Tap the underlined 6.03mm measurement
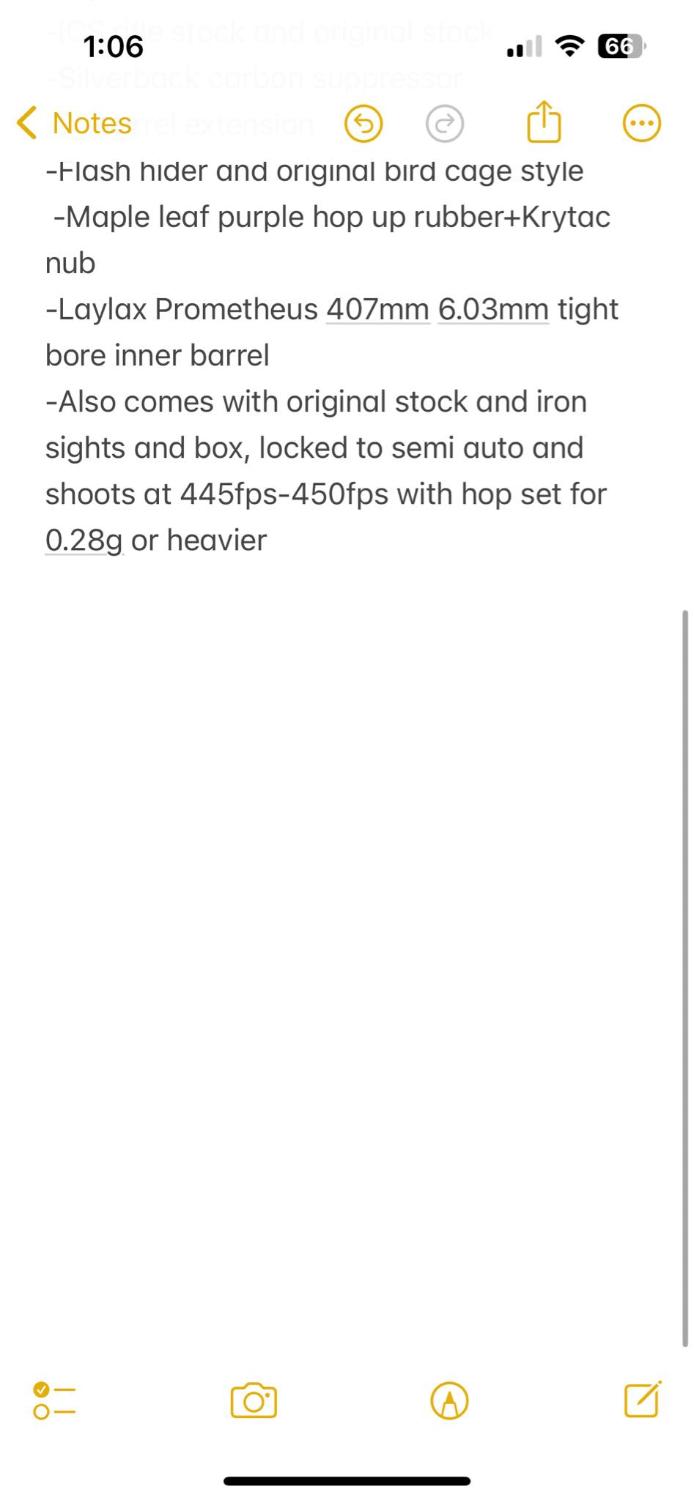Screen dimensions: 694x1500 coord(493,310)
